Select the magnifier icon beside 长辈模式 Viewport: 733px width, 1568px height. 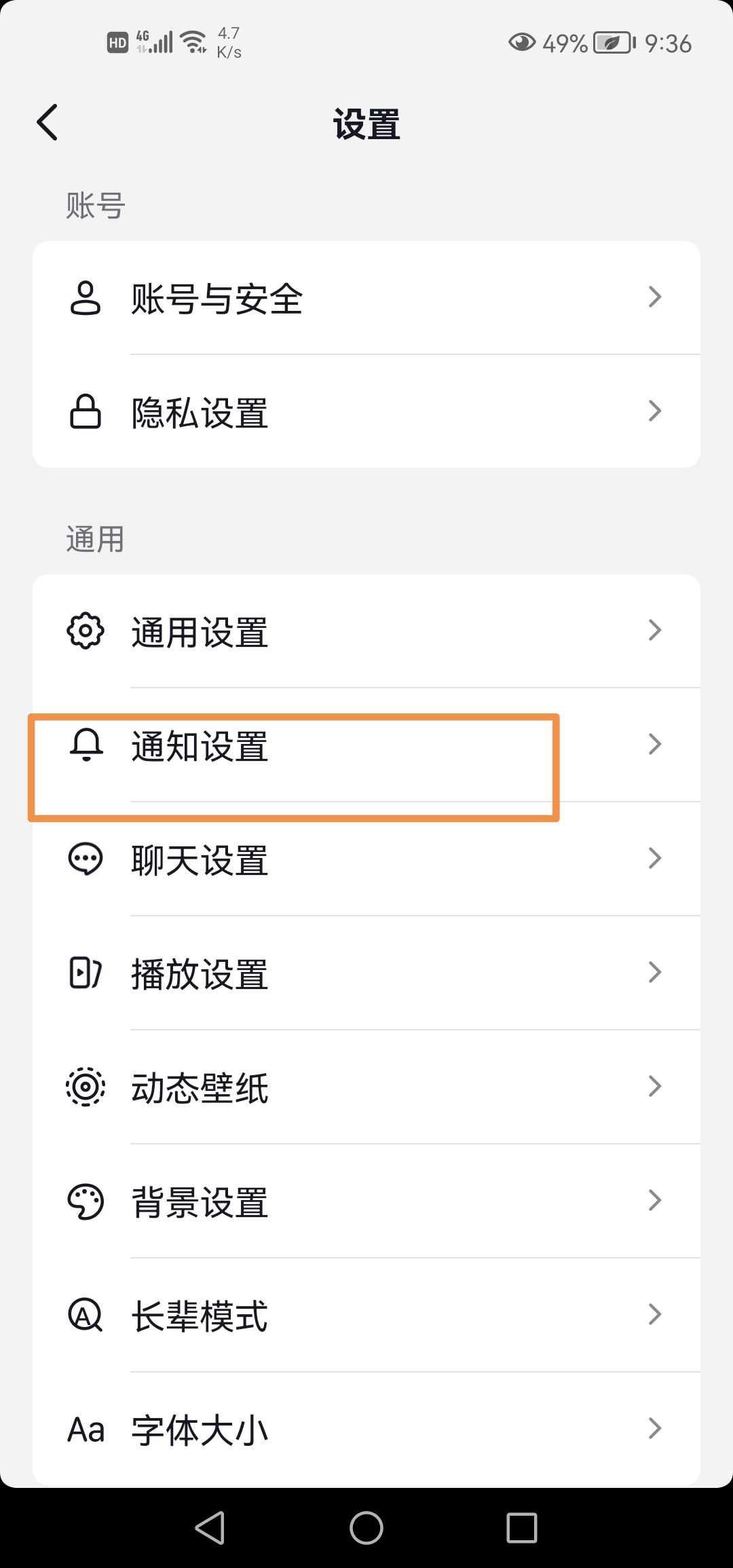click(x=84, y=1315)
